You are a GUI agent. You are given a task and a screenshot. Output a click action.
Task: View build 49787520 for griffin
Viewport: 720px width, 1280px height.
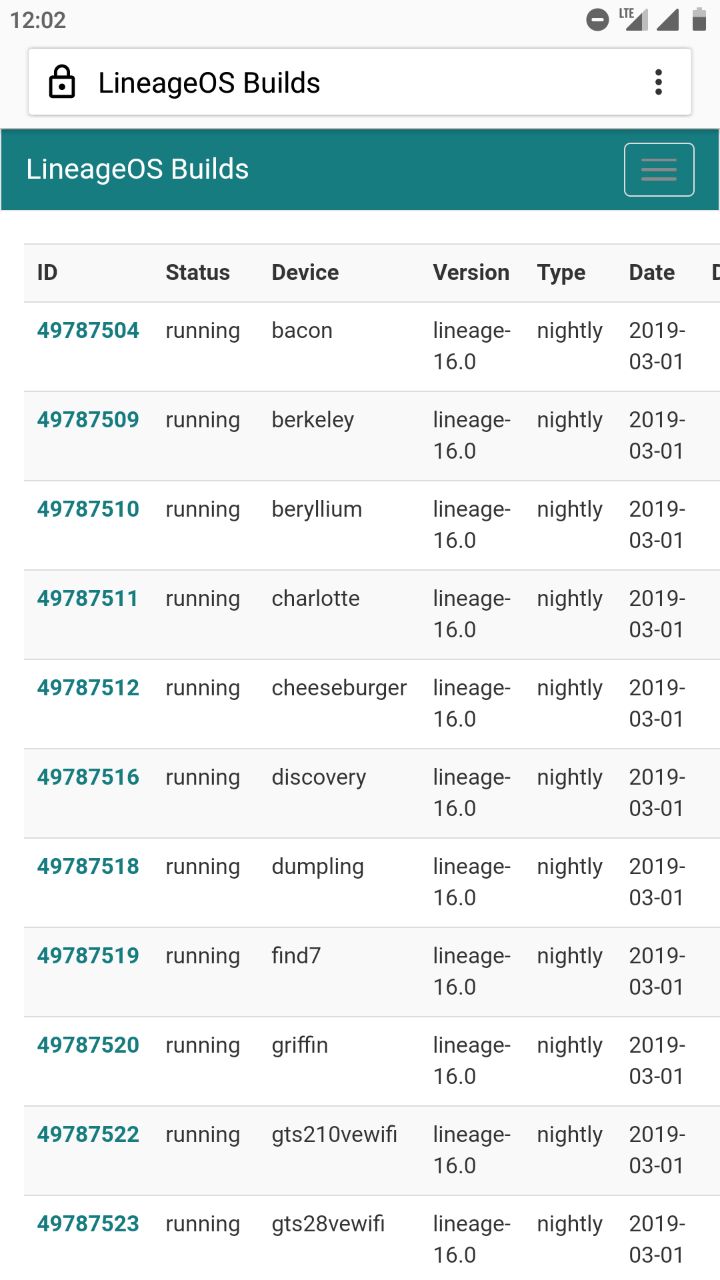tap(88, 1045)
